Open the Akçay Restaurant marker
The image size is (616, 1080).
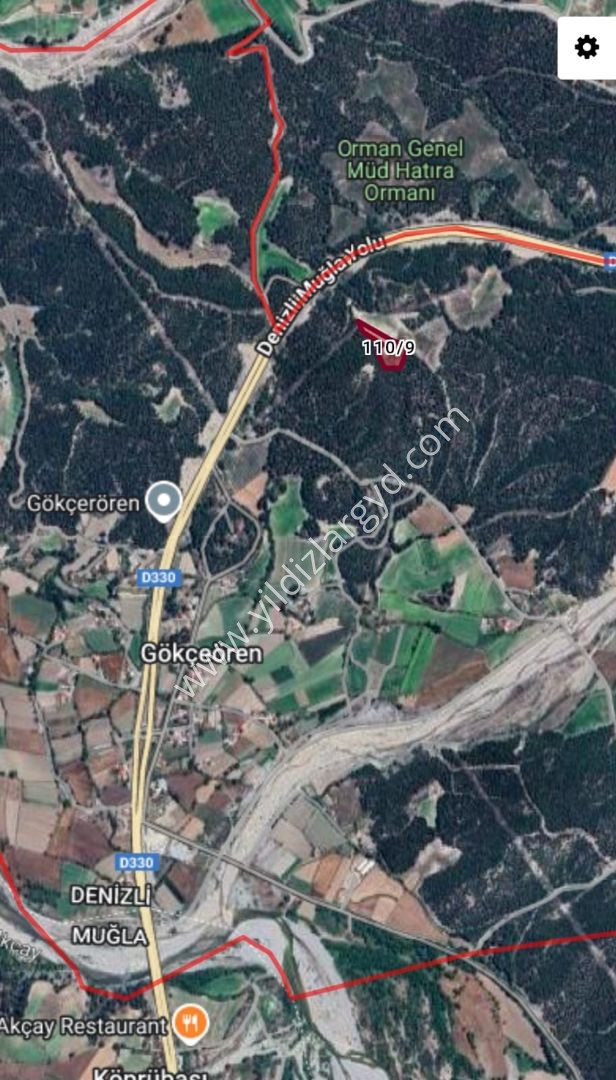(192, 1024)
